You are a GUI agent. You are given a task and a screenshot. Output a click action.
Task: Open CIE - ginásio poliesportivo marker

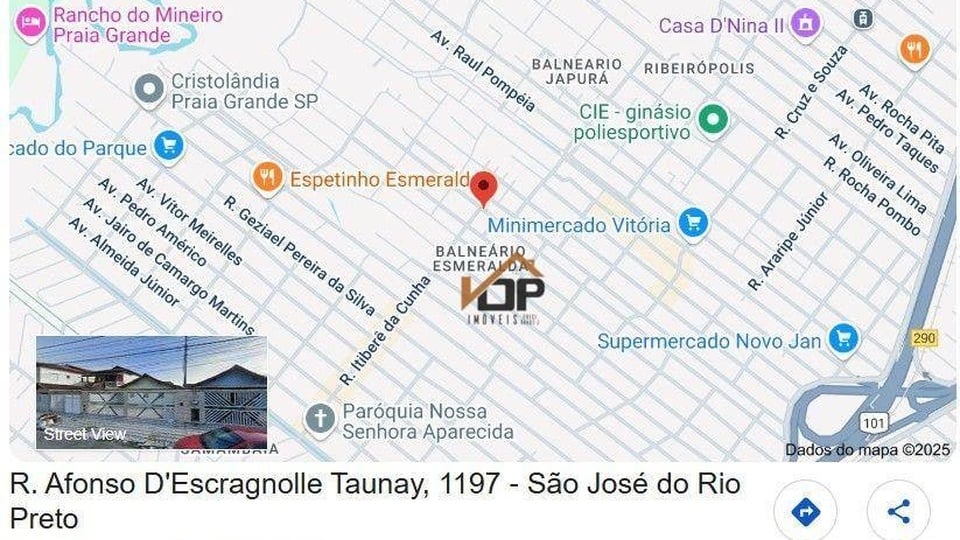pyautogui.click(x=712, y=120)
